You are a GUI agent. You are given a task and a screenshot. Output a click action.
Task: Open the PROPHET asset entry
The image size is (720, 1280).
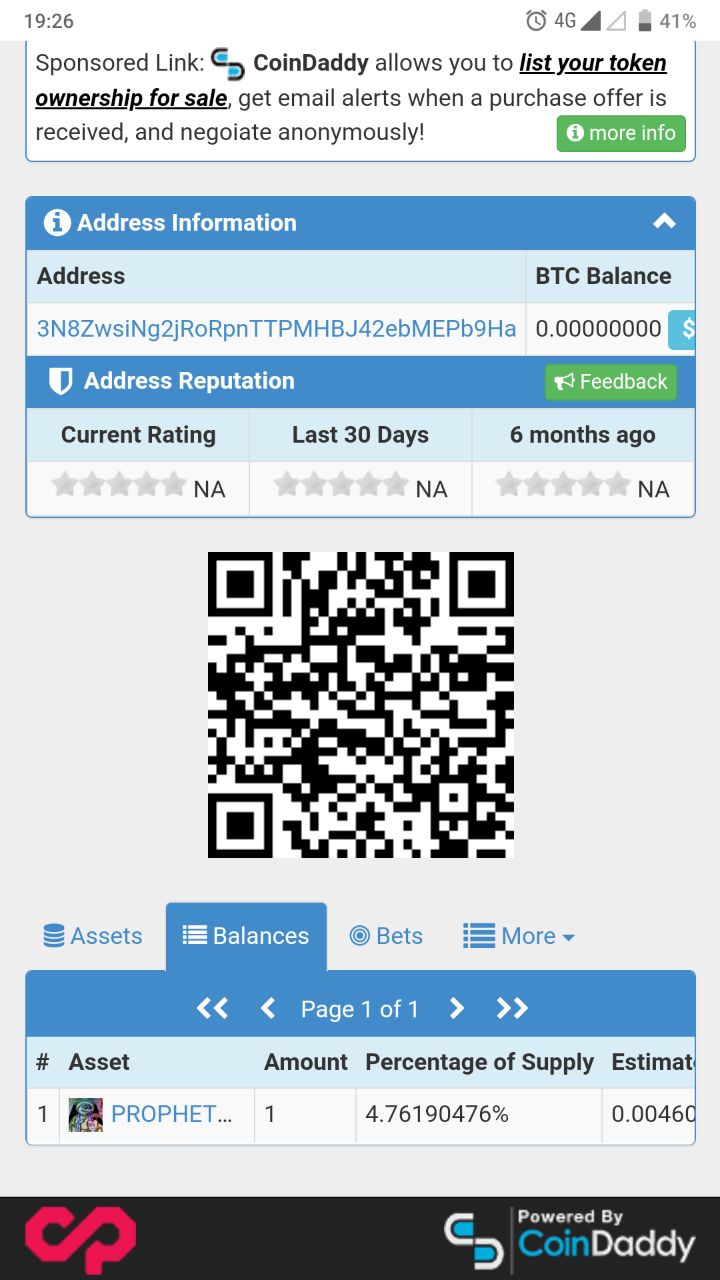tap(171, 1114)
